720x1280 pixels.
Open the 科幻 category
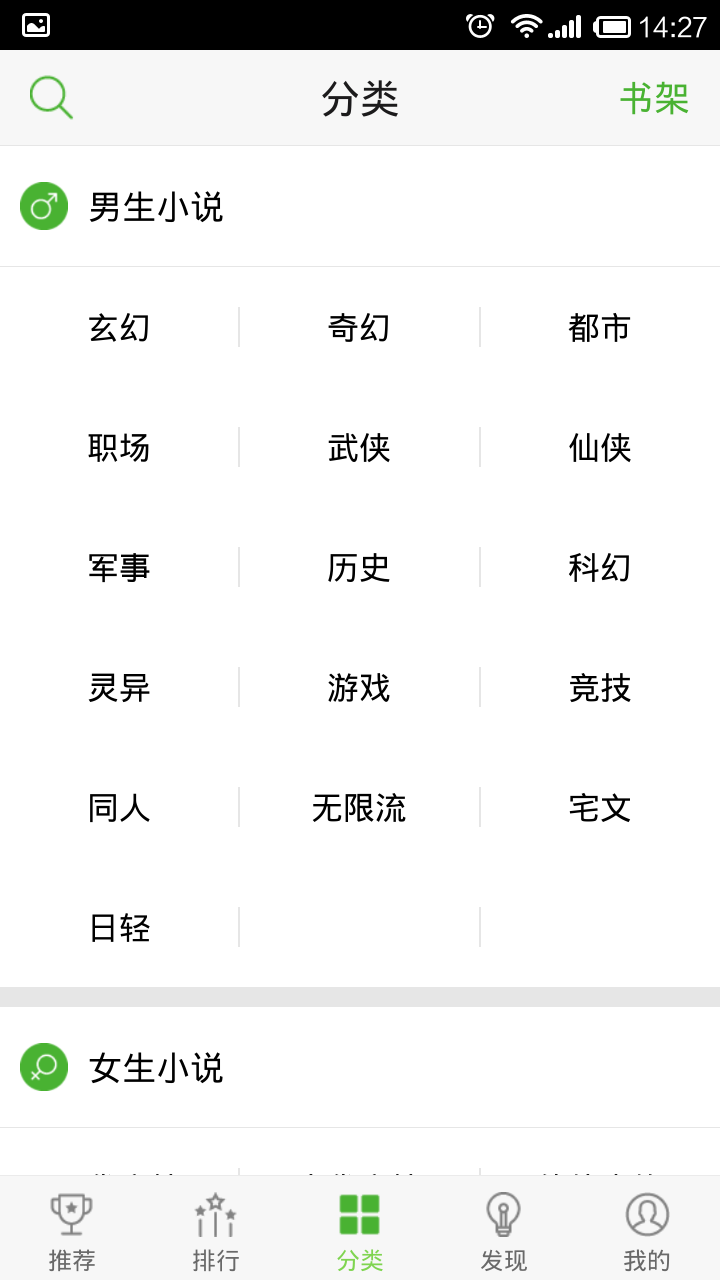click(597, 568)
